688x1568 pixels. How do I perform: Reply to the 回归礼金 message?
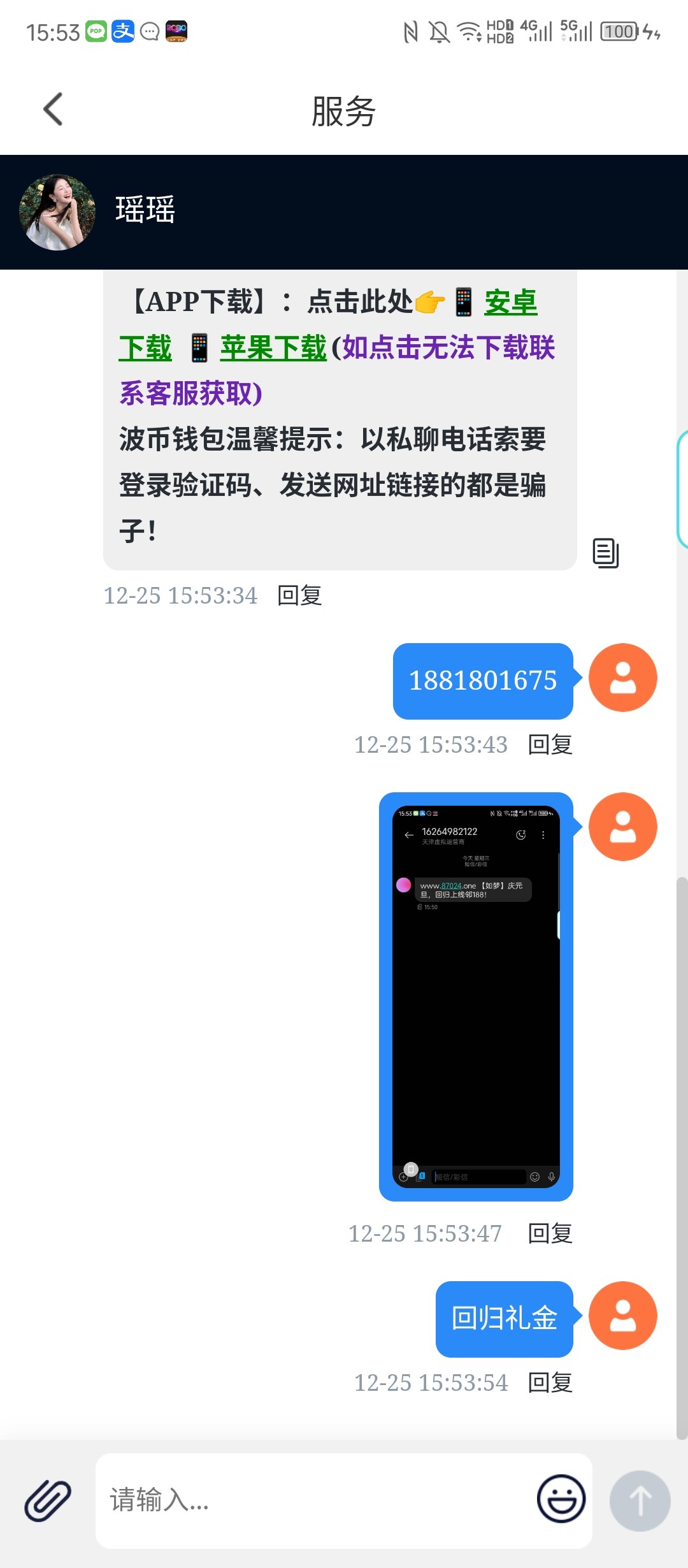(x=550, y=1383)
